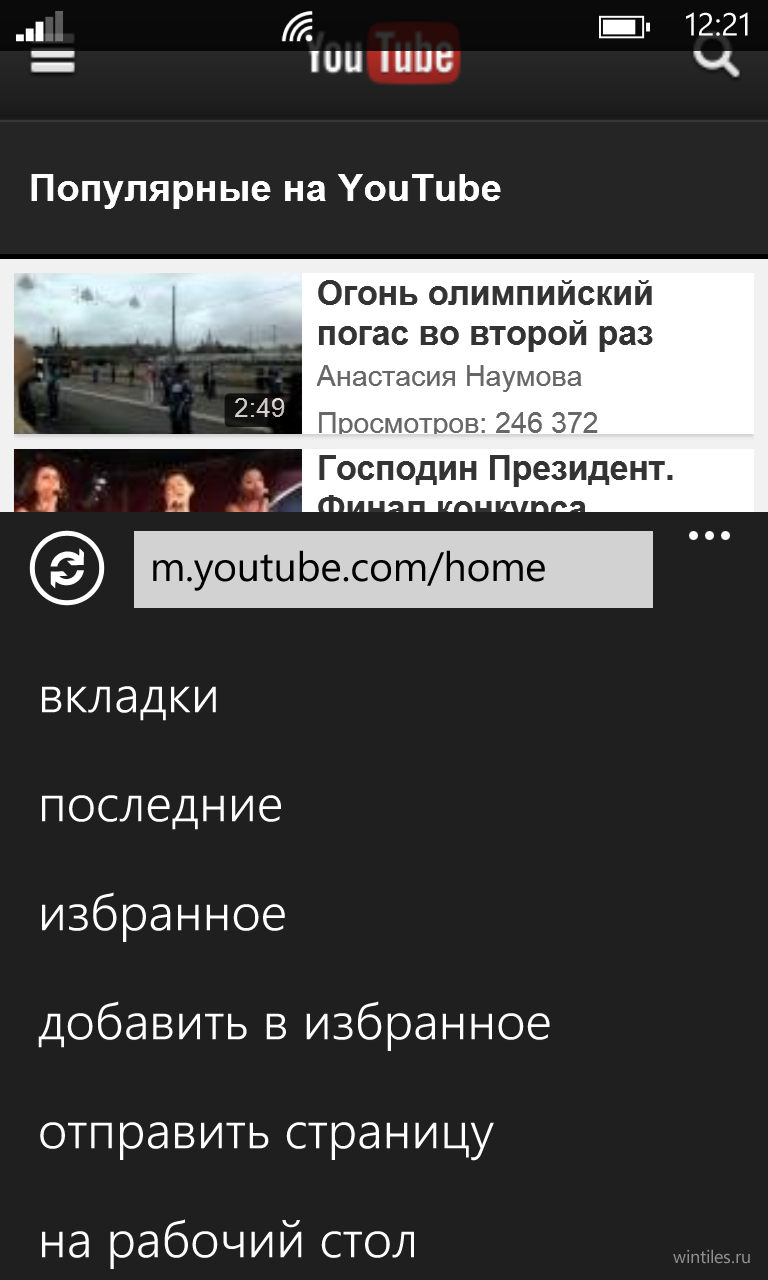The image size is (768, 1280).
Task: Refresh the page with the reload button
Action: (x=67, y=568)
